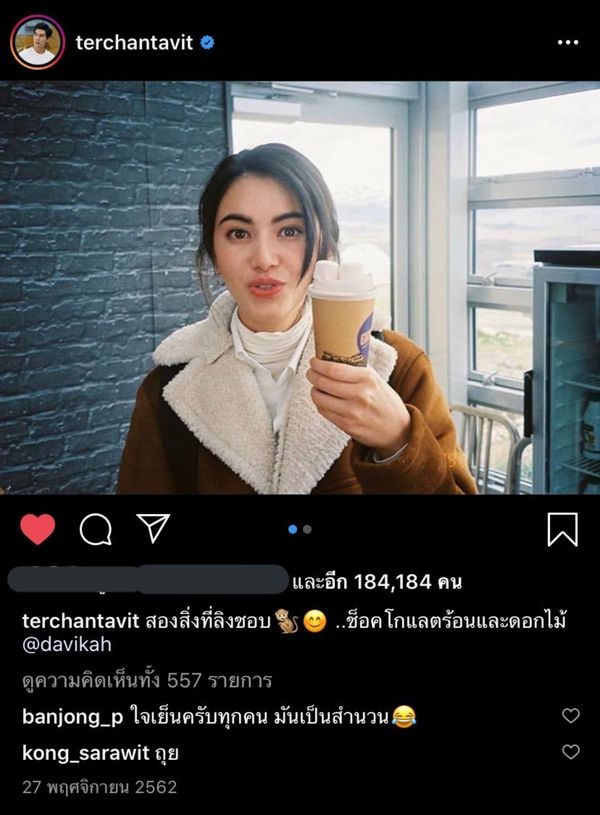The width and height of the screenshot is (600, 815).
Task: View all 557 comments
Action: 147,682
